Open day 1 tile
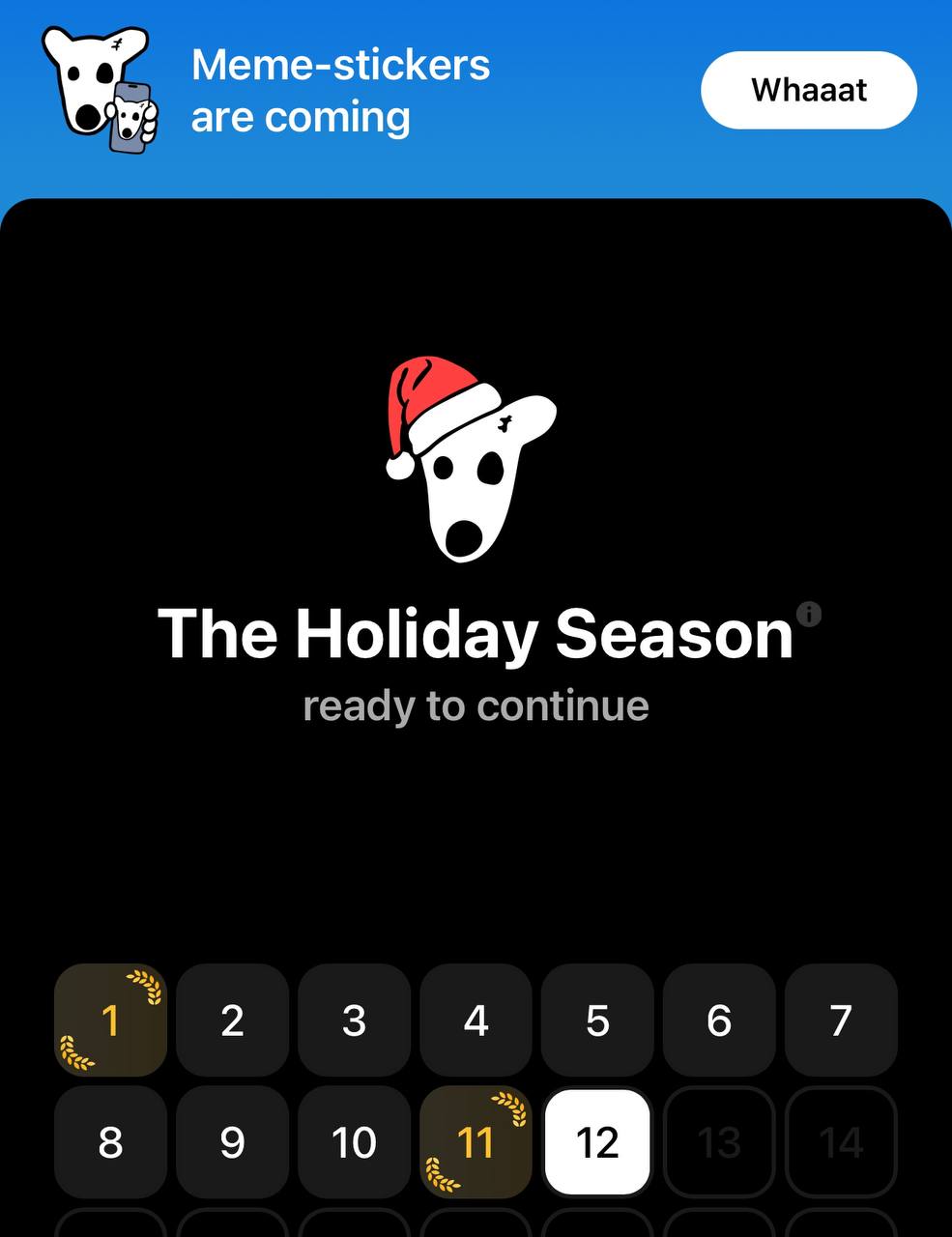The width and height of the screenshot is (952, 1237). click(x=110, y=1020)
